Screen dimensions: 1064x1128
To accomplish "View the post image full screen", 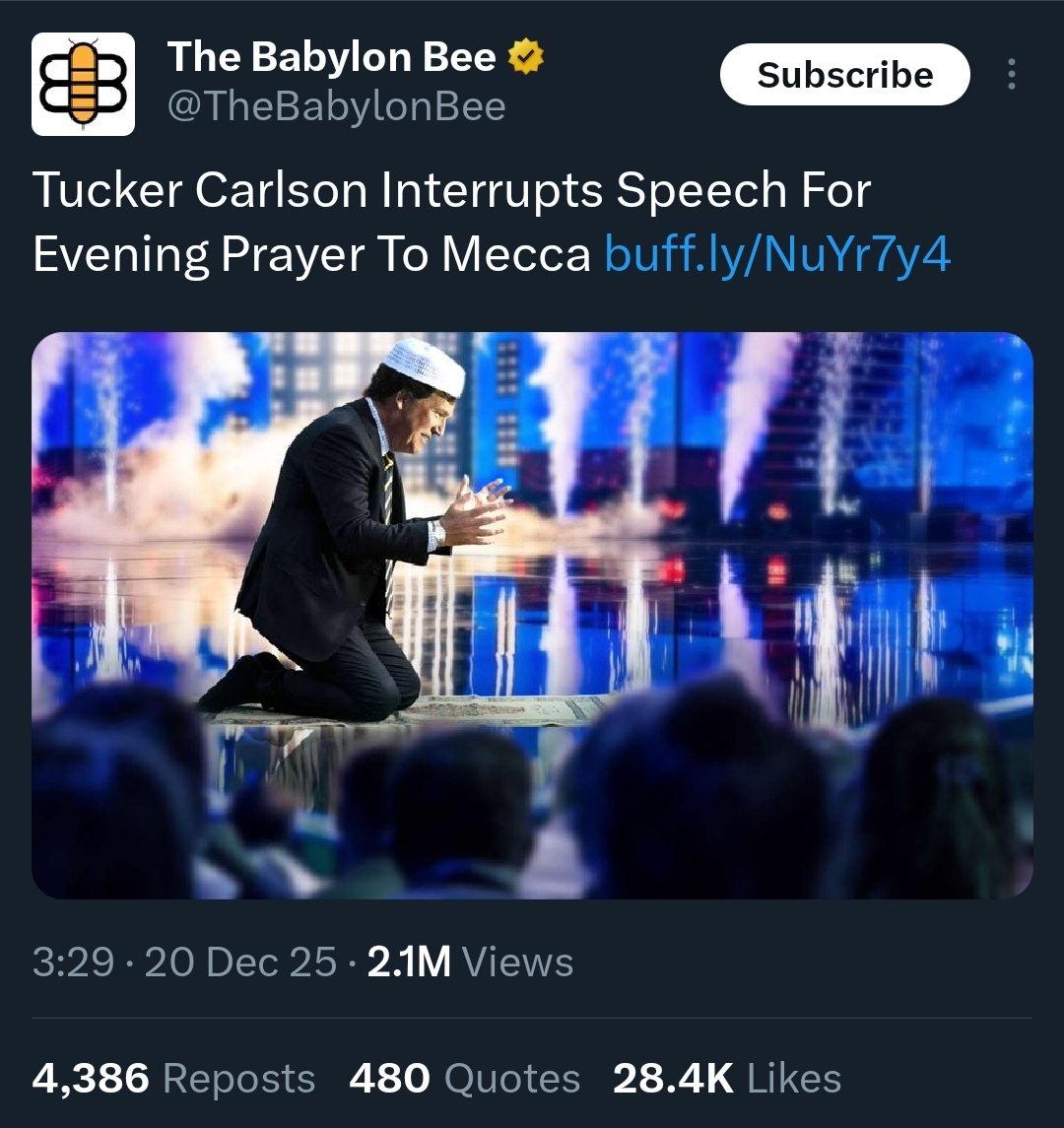I will point(532,615).
